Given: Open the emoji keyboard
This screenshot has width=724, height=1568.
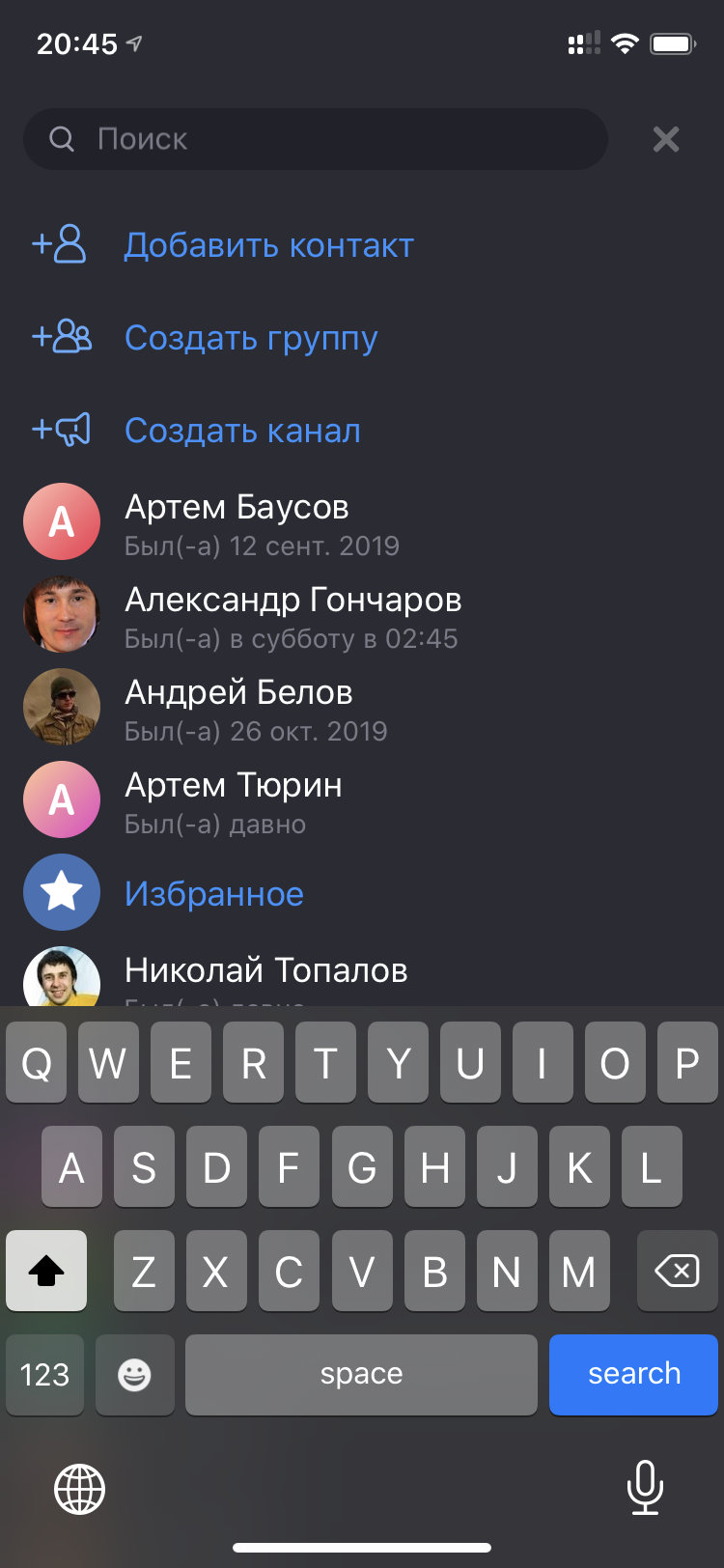Looking at the screenshot, I should point(134,1374).
